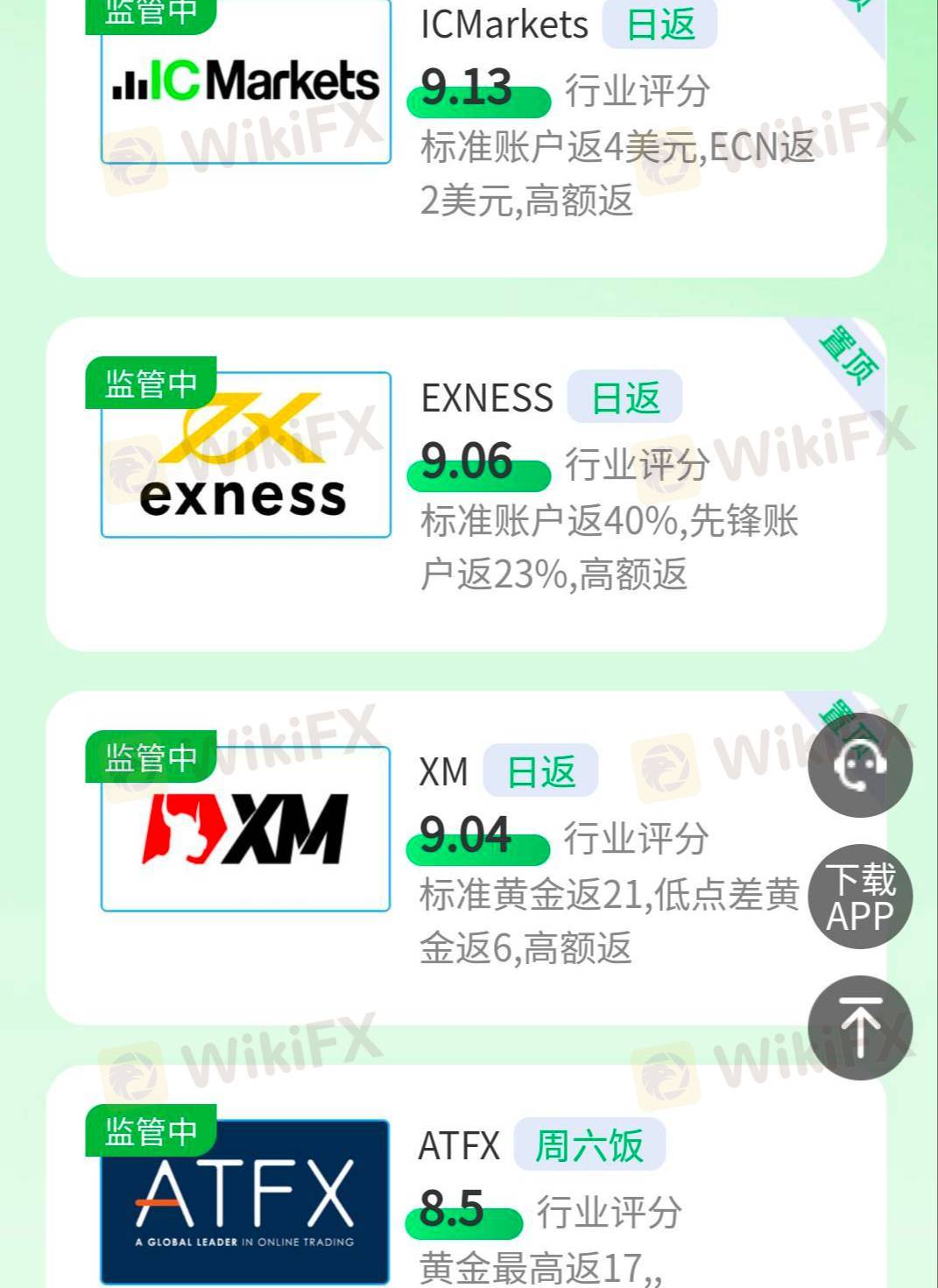Tap the 下载APP floating button
Viewport: 938px width, 1288px height.
click(860, 897)
